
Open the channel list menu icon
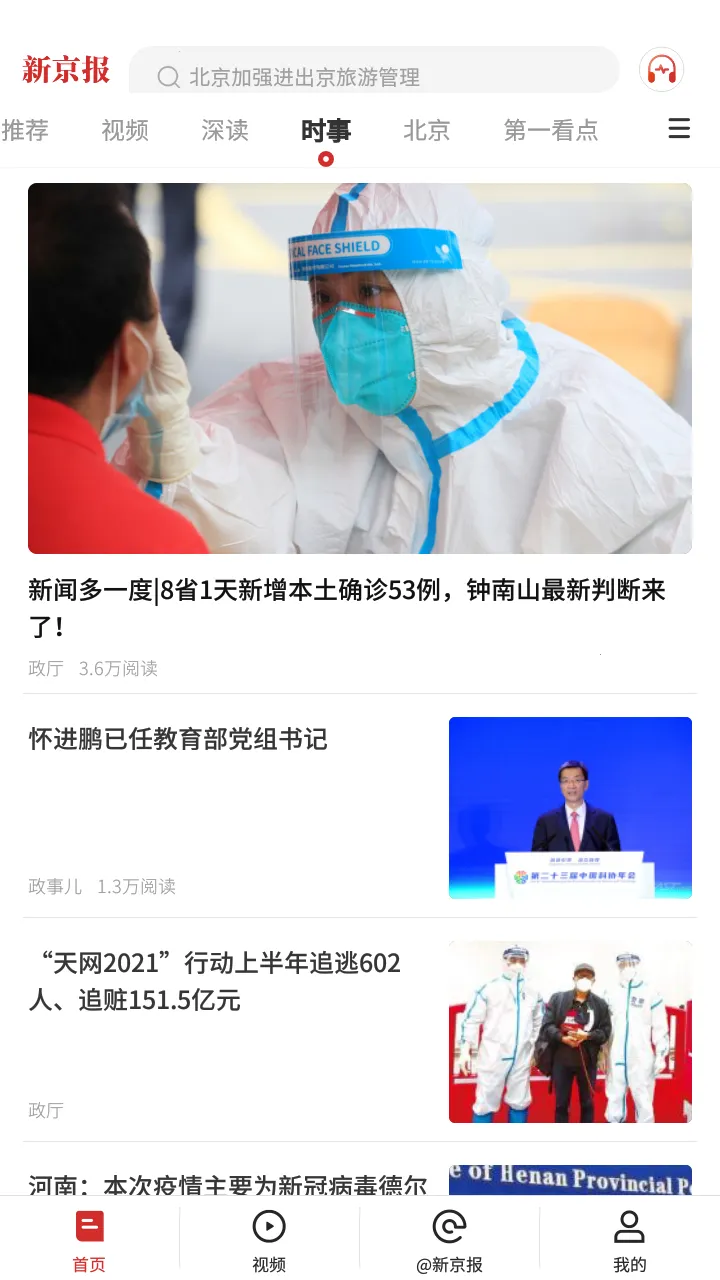(x=679, y=129)
